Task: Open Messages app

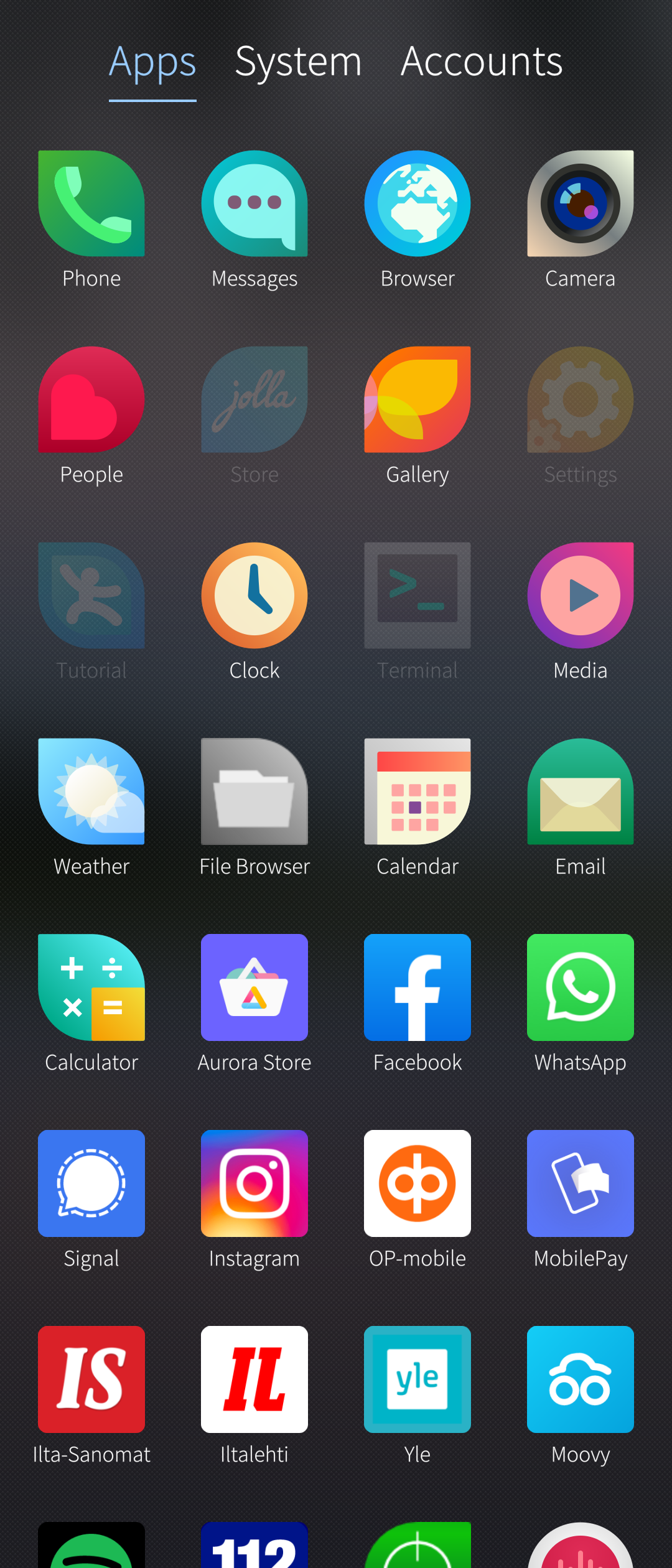Action: pos(254,203)
